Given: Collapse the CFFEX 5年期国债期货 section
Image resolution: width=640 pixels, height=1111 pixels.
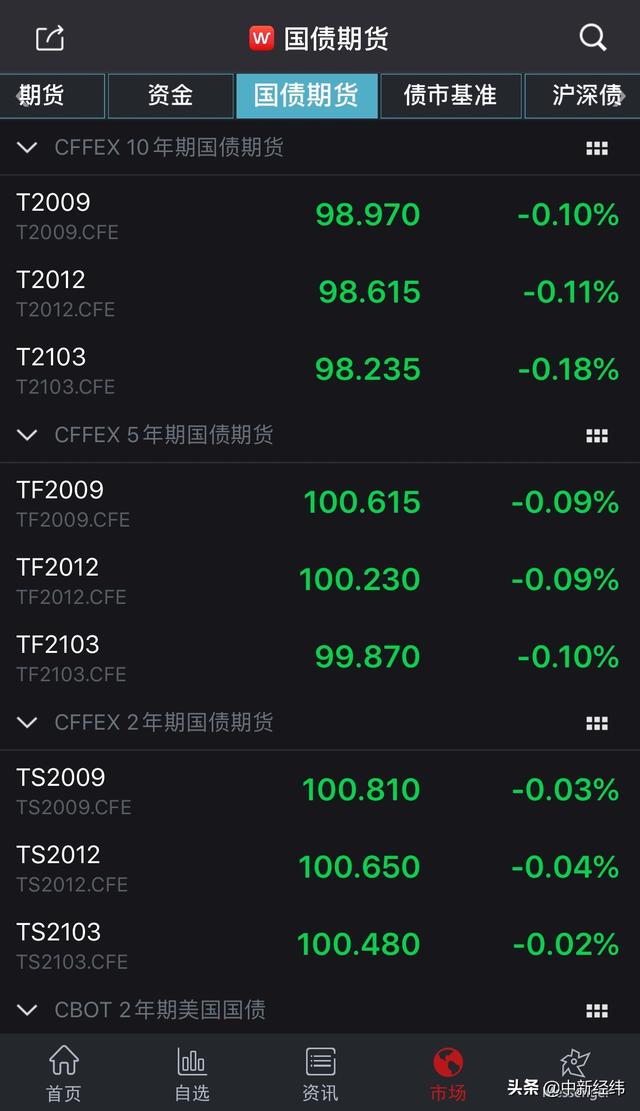Looking at the screenshot, I should 27,435.
